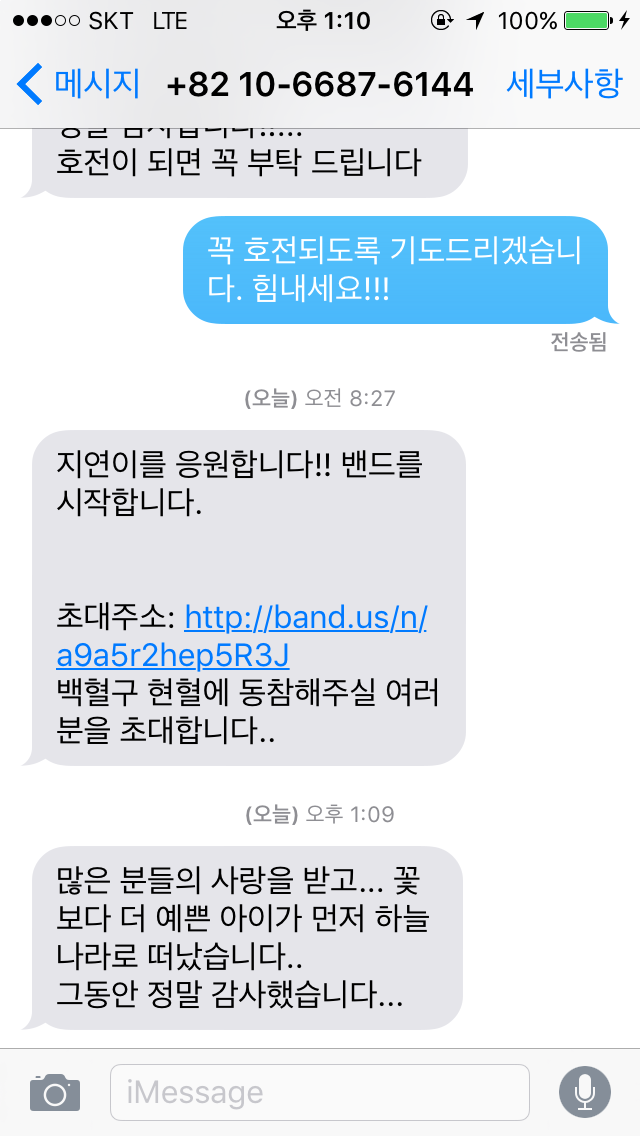
Task: Open 세부사항 for this conversation
Action: coord(564,84)
